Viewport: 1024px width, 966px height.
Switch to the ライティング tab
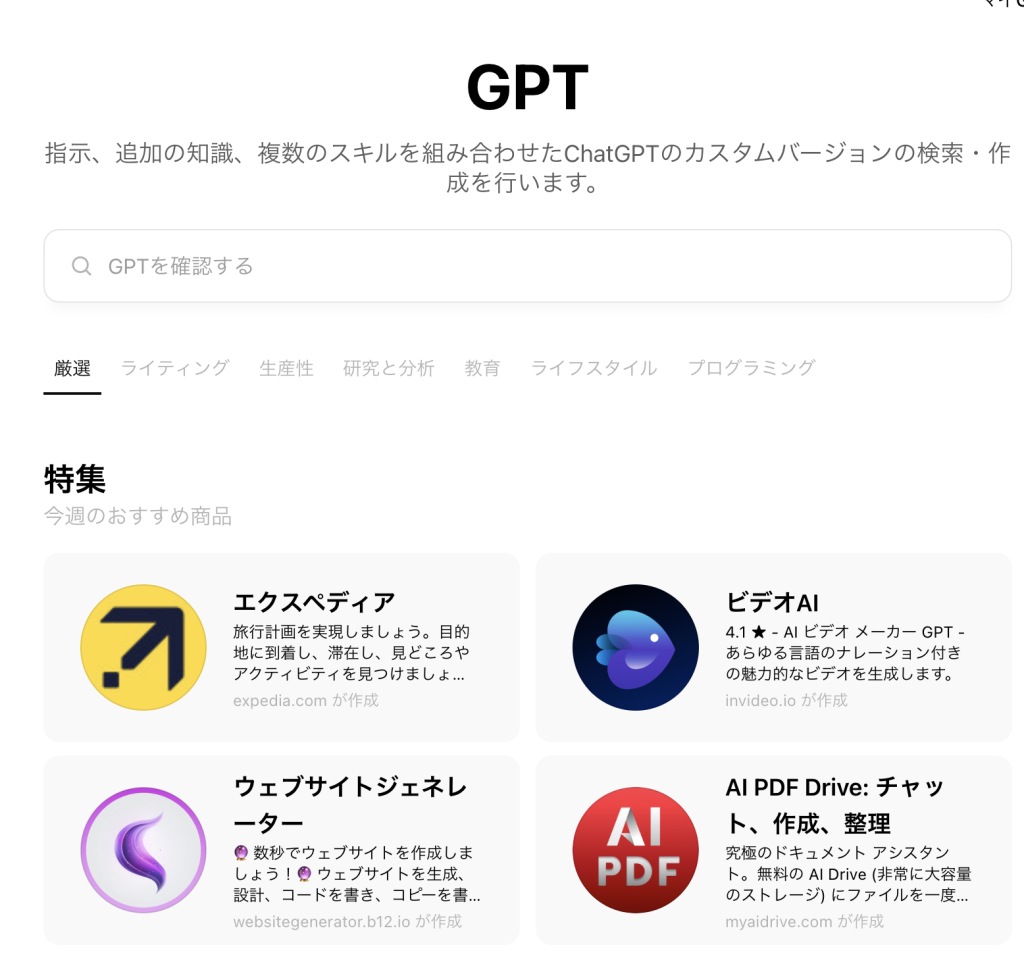[175, 368]
